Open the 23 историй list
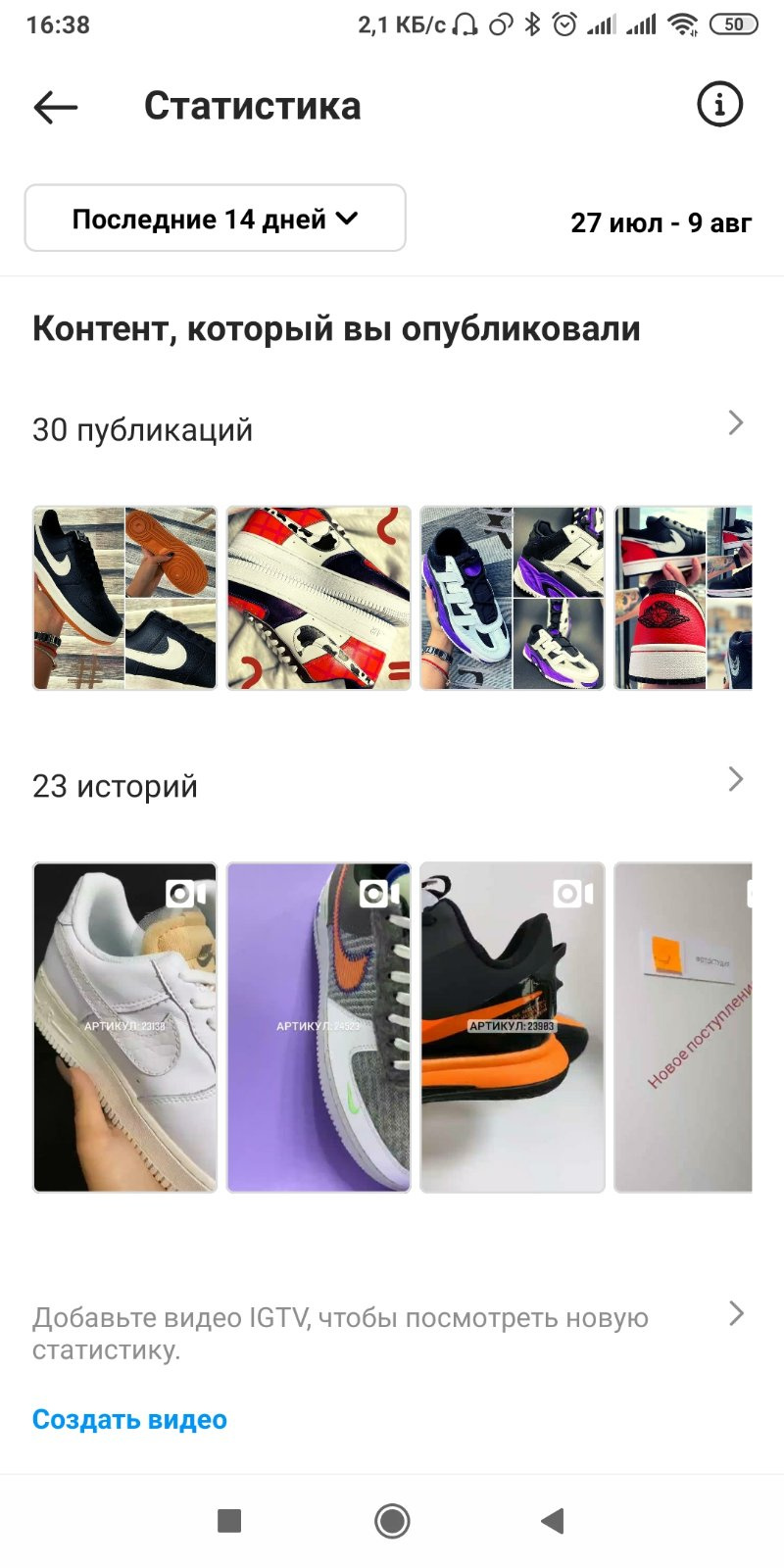 coord(392,785)
